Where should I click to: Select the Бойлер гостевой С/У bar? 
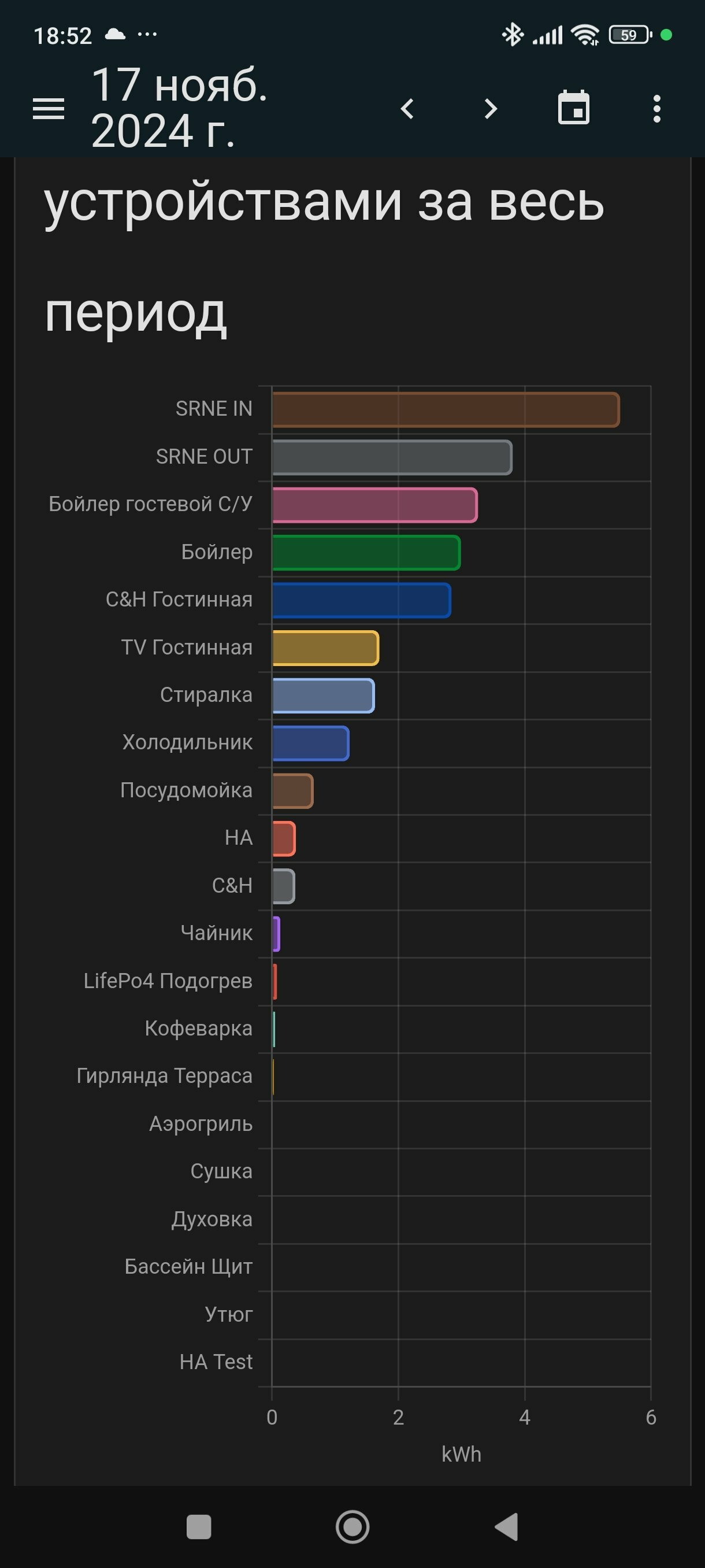tap(374, 505)
